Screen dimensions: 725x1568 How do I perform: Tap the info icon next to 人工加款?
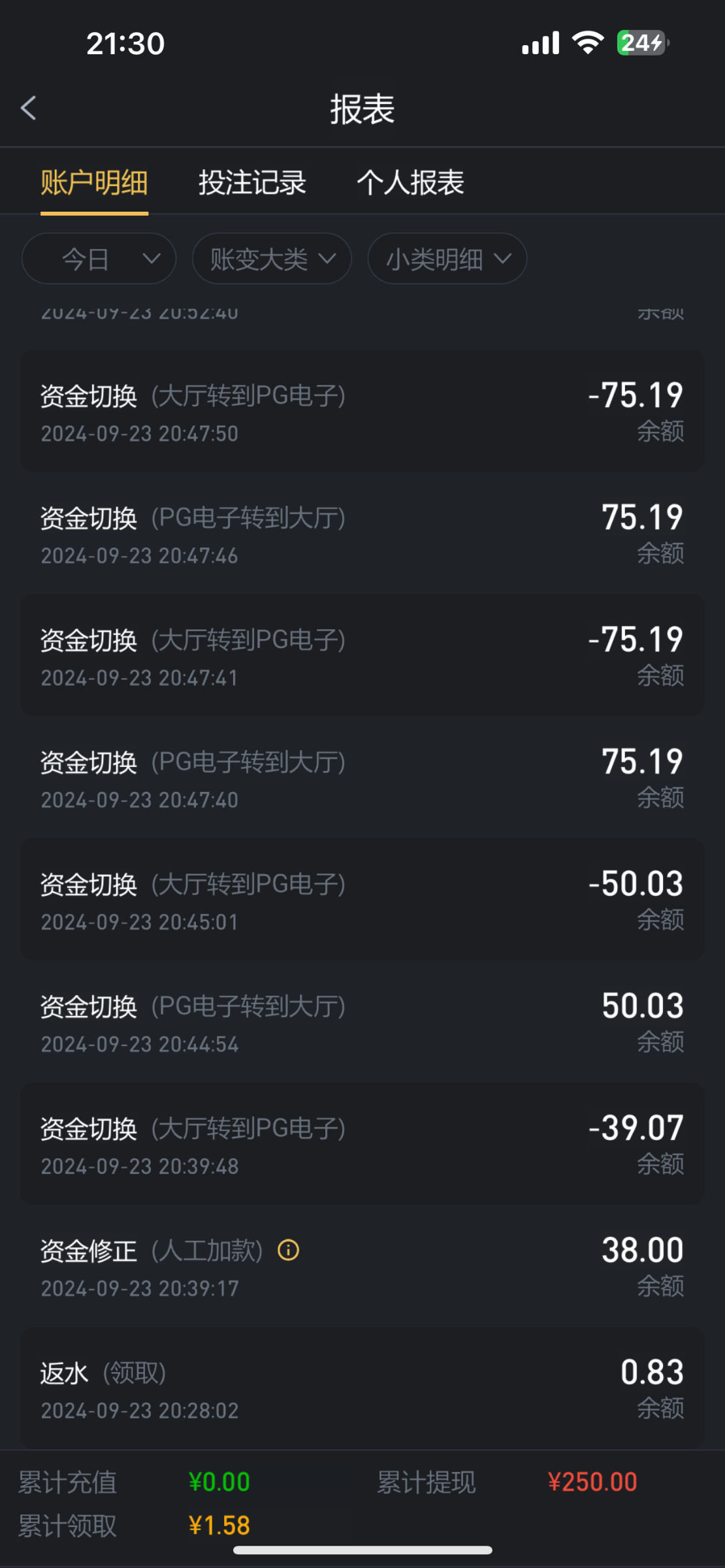[x=288, y=1250]
